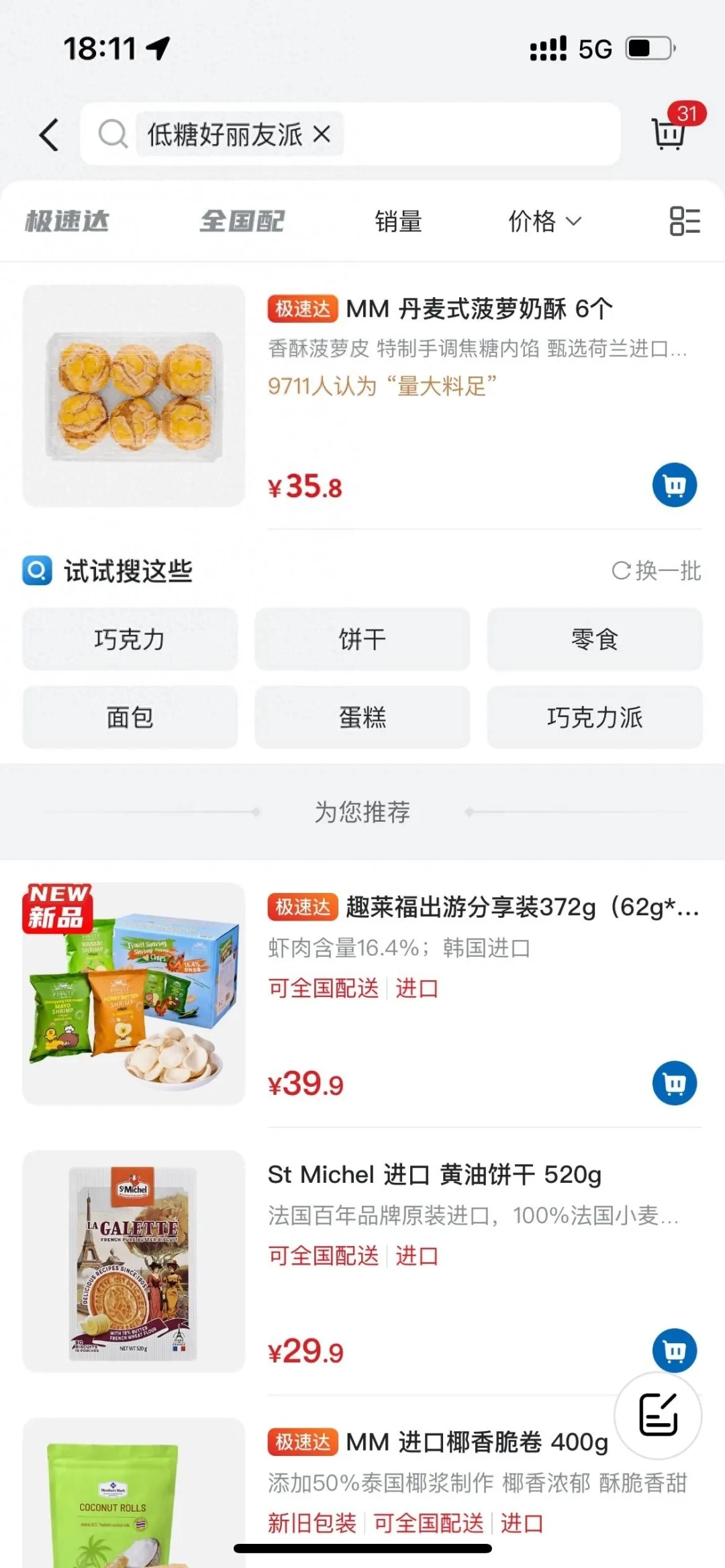Select the 巧克力派 suggestion
The width and height of the screenshot is (725, 1568).
coord(593,717)
